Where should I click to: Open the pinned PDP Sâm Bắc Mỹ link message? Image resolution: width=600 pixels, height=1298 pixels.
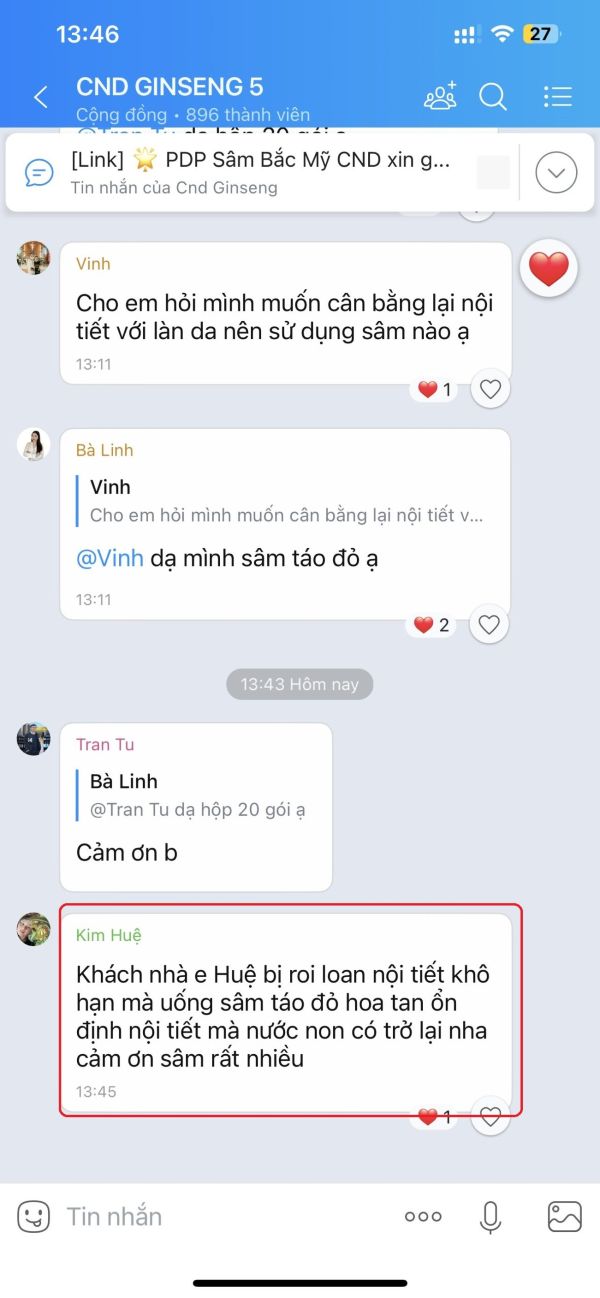pos(262,172)
